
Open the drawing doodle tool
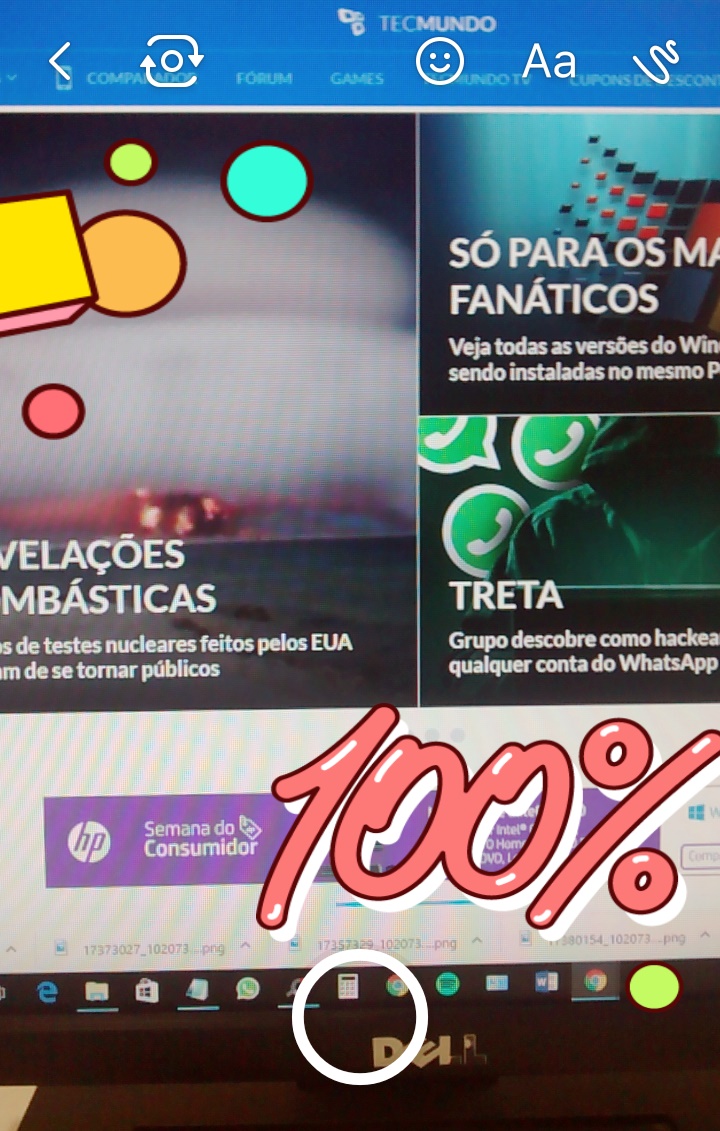coord(657,62)
